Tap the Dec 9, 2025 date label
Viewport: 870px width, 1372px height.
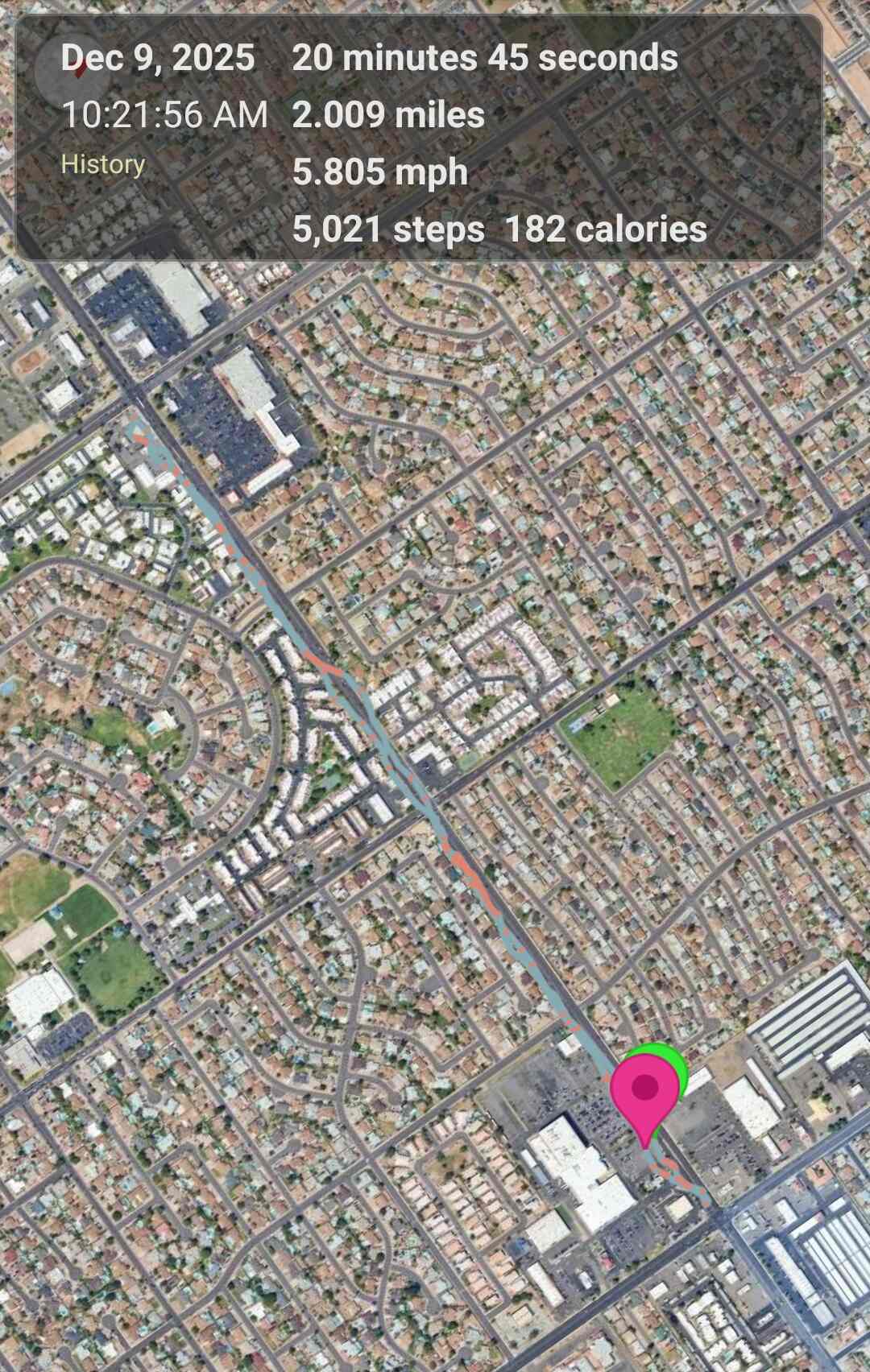159,58
